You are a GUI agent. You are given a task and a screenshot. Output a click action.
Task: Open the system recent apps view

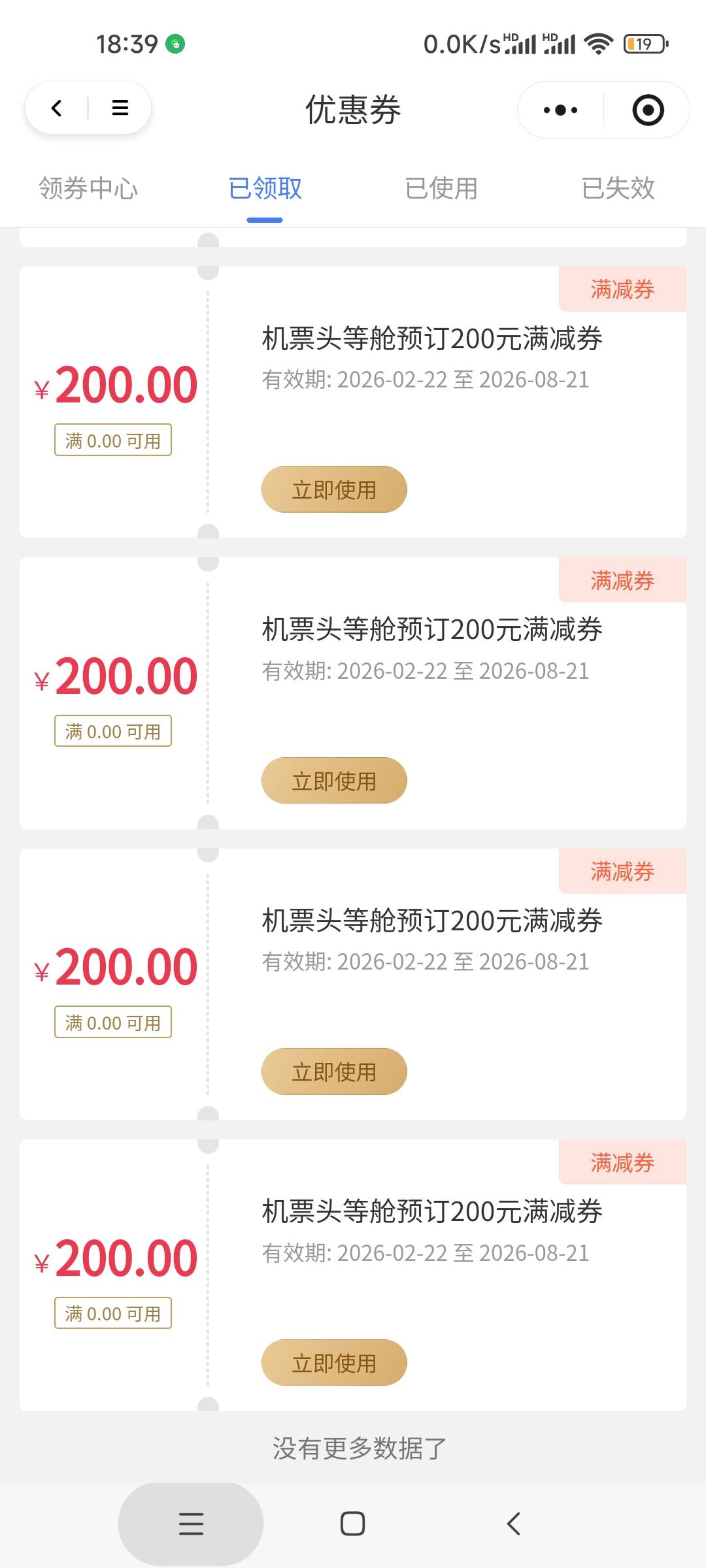(191, 1524)
